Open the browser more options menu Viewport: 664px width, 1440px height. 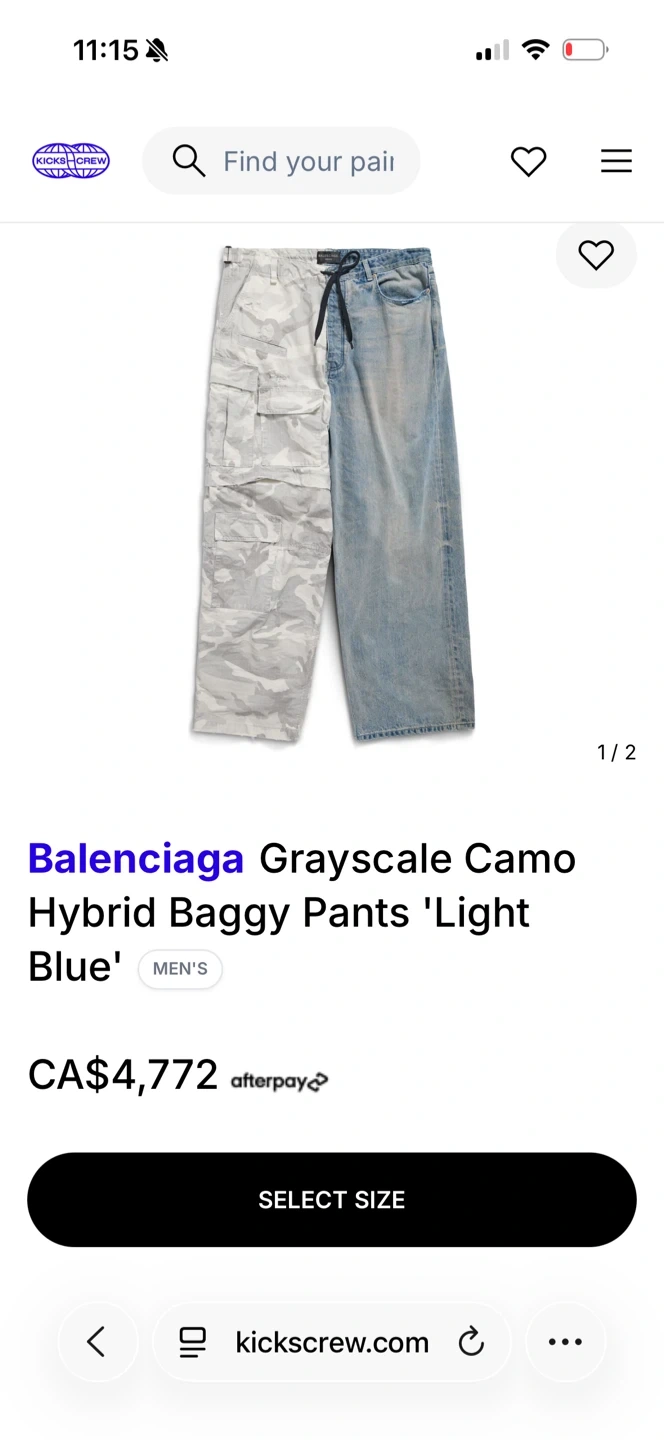[565, 1342]
